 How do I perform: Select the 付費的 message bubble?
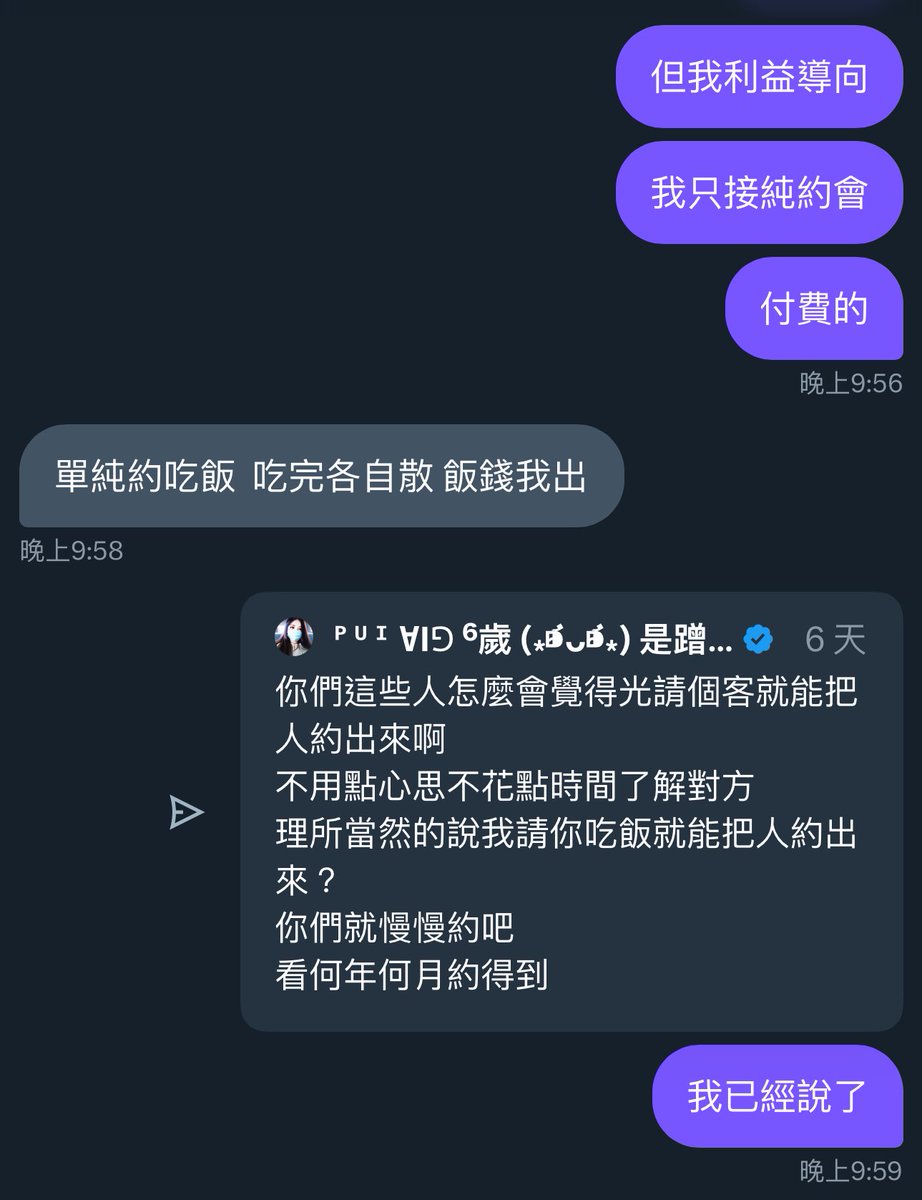[814, 310]
